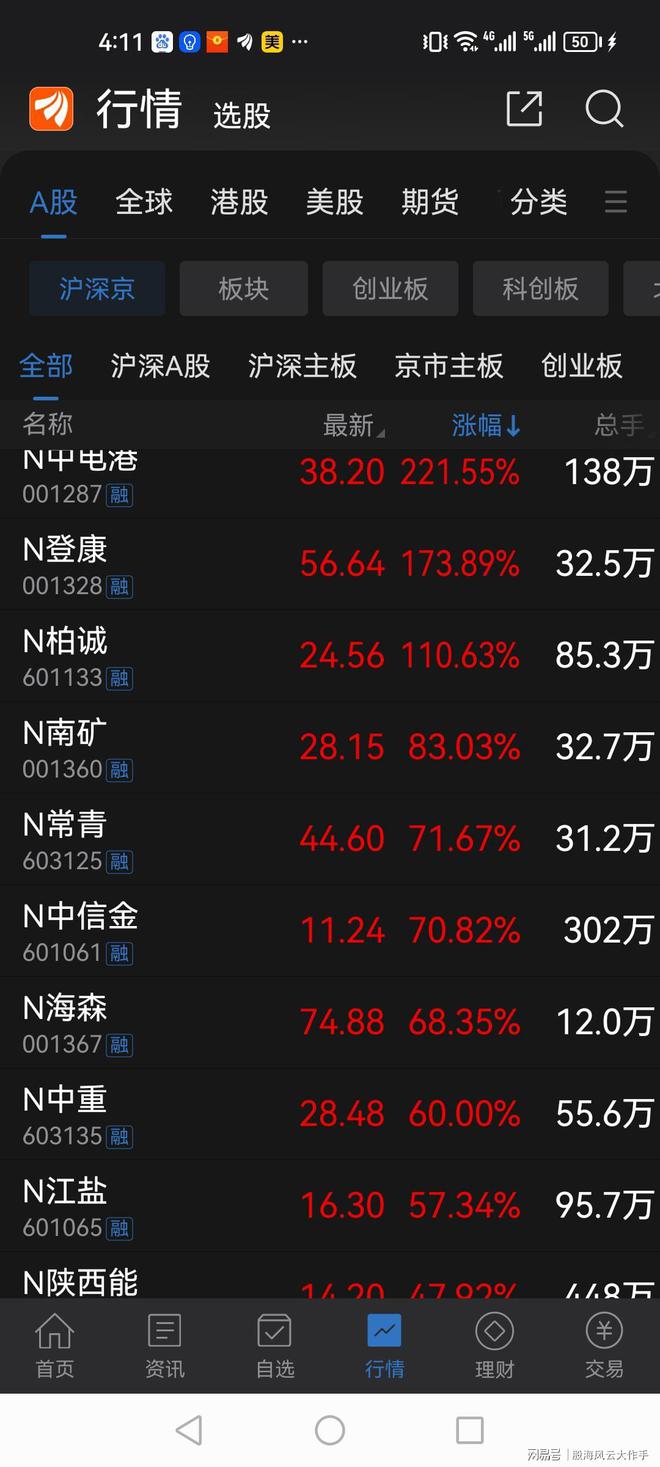Open 自选 watchlist tab
Viewport: 660px width, 1467px height.
click(275, 1346)
